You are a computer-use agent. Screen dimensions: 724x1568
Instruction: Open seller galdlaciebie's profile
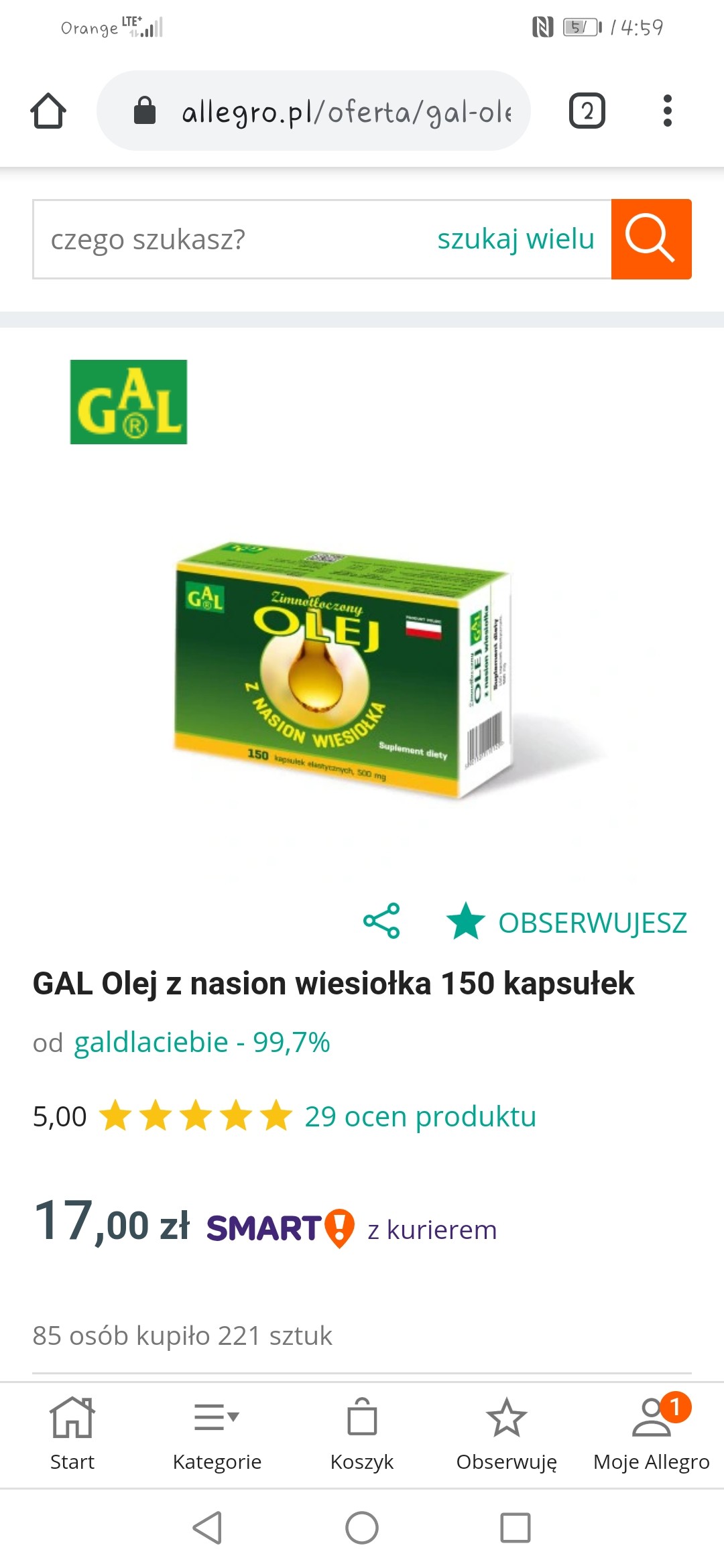click(201, 1043)
